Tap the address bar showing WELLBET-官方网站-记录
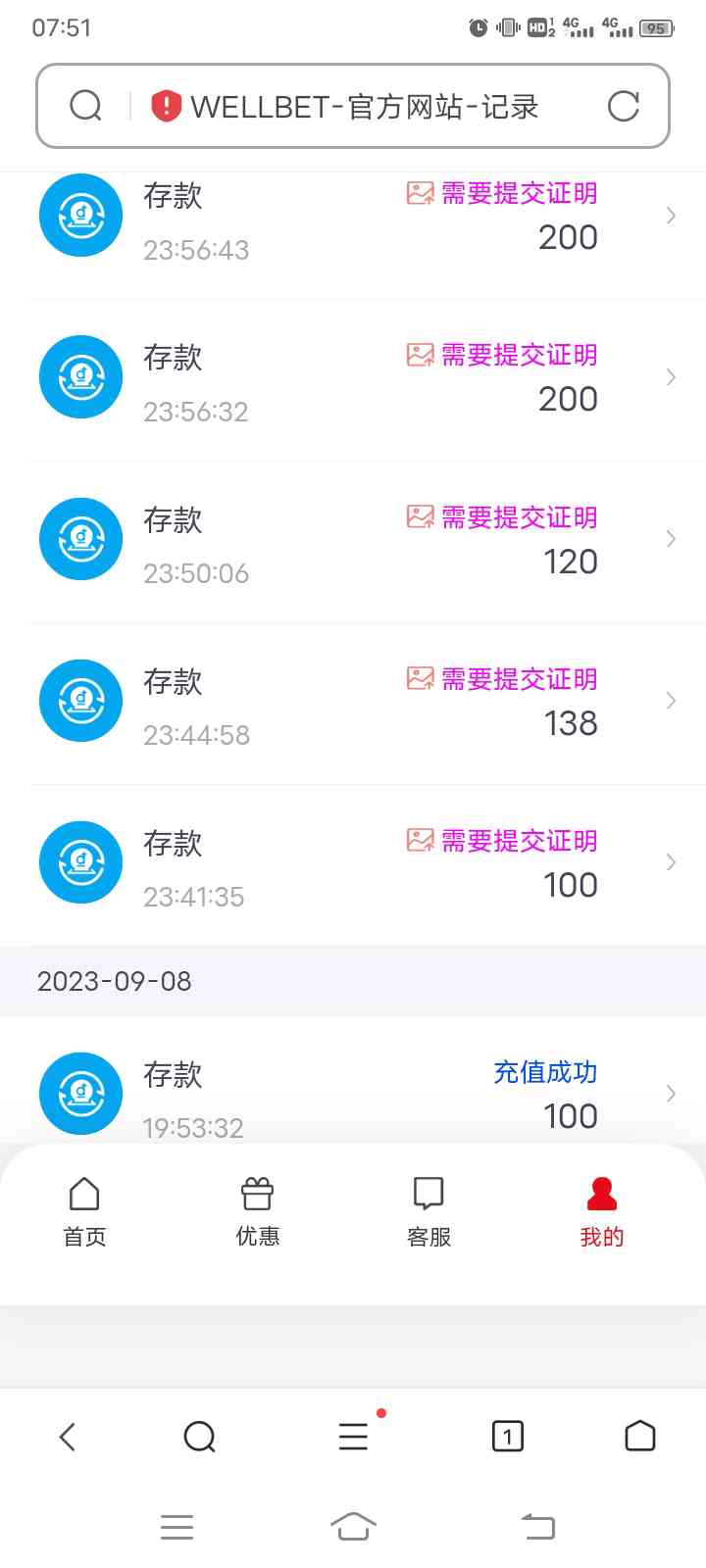 click(x=363, y=106)
